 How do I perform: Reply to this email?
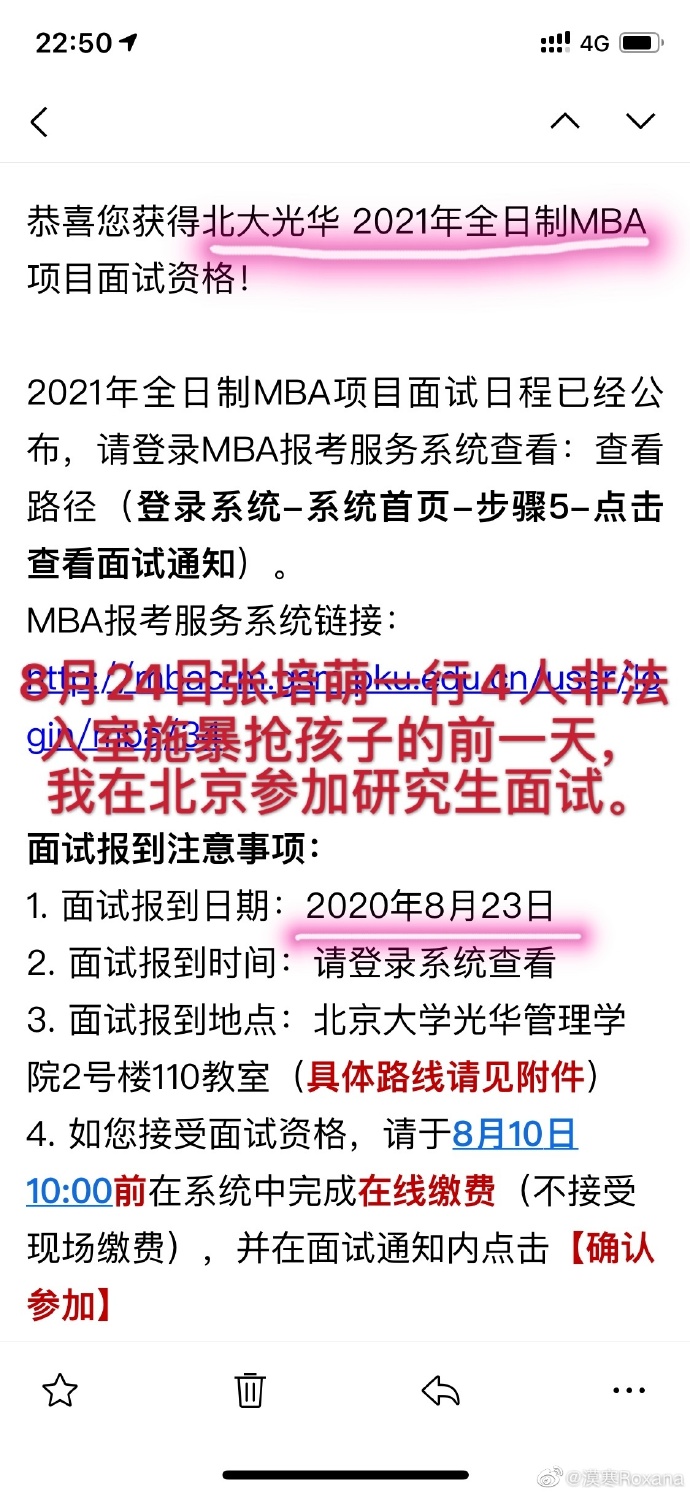439,1390
